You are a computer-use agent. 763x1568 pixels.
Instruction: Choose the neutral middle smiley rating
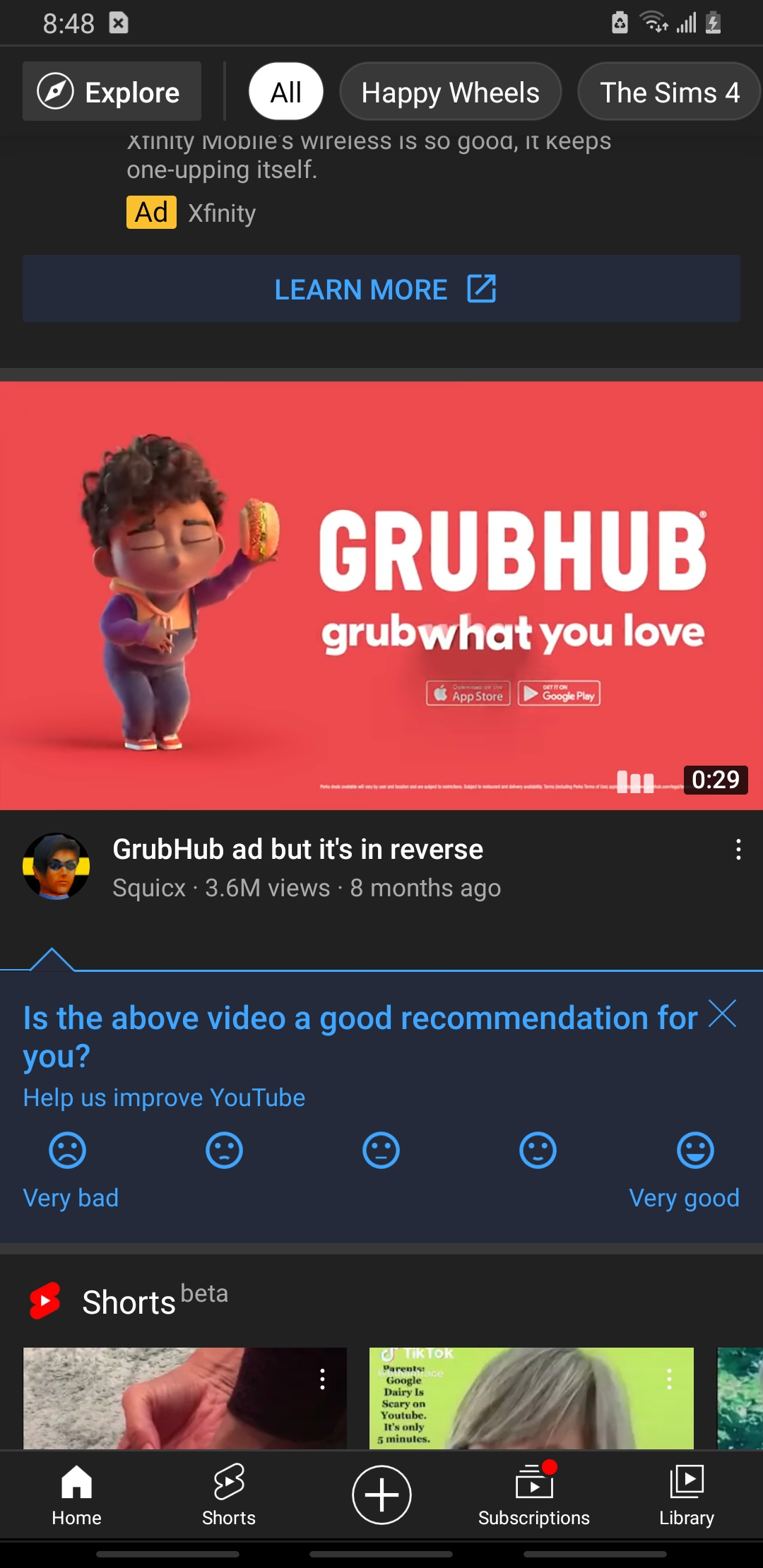click(x=381, y=1151)
